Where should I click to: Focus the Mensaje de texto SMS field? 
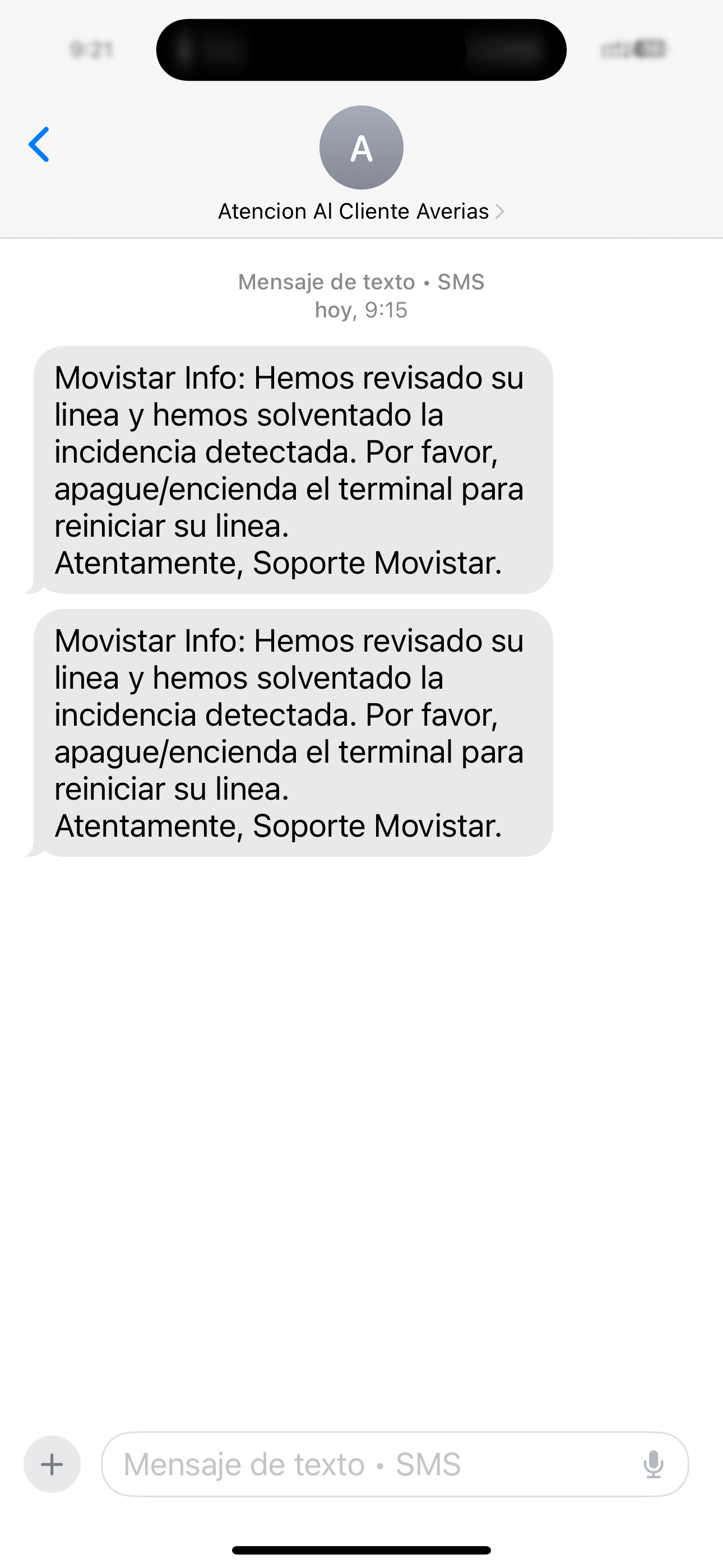(365, 1464)
